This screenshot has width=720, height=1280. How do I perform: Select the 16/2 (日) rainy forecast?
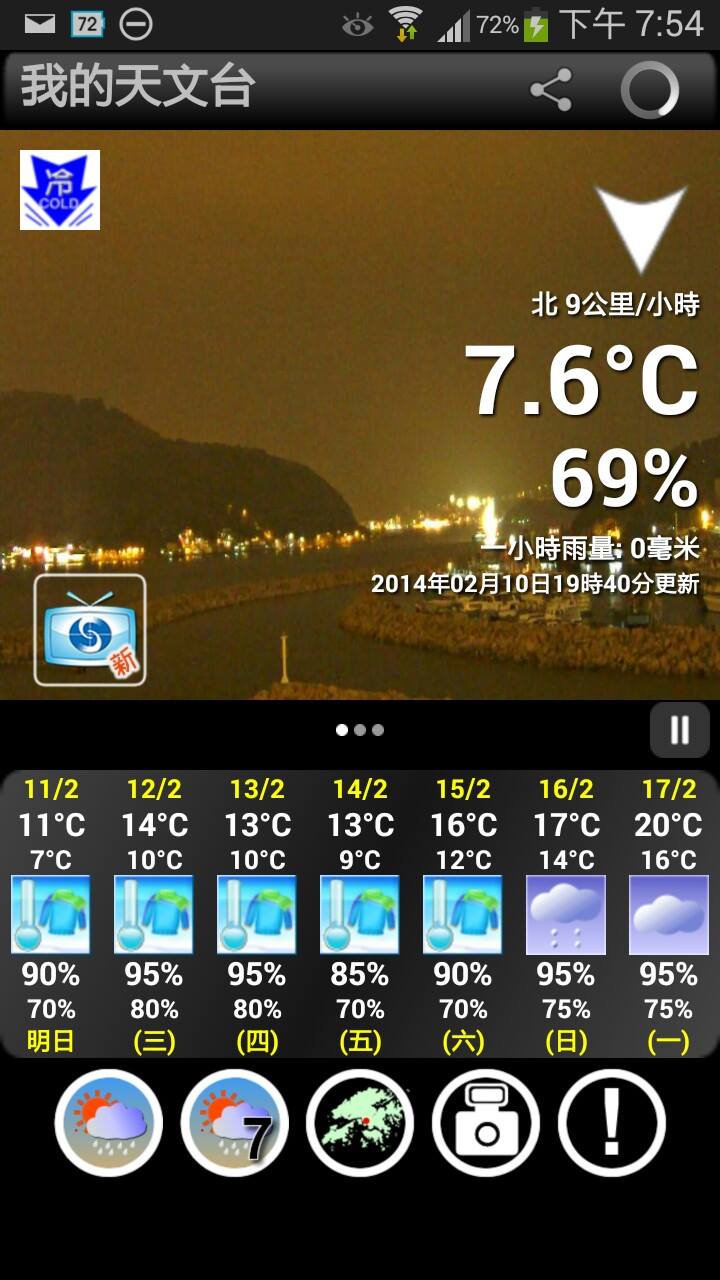pyautogui.click(x=566, y=915)
